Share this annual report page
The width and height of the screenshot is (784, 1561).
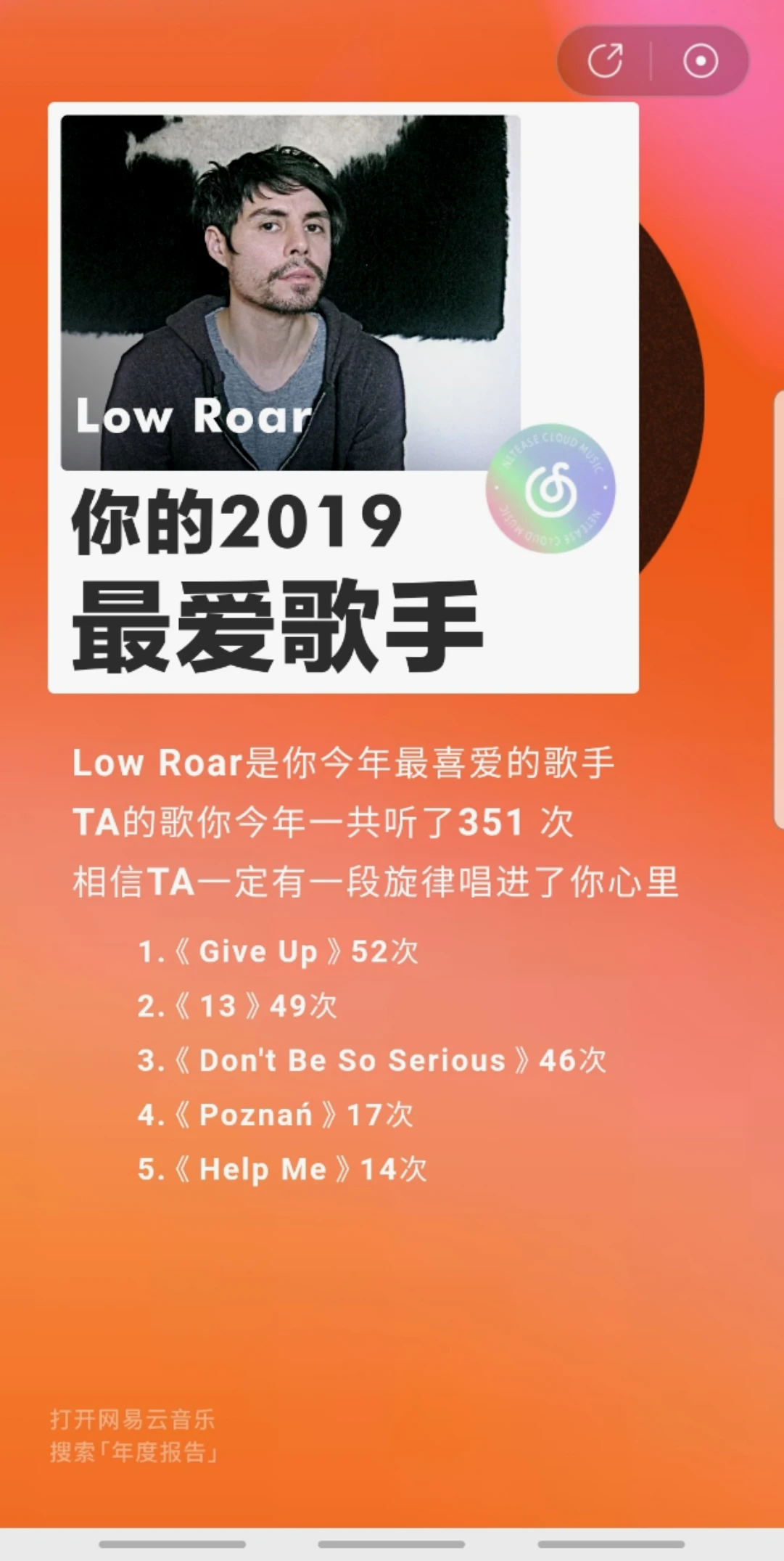[605, 61]
